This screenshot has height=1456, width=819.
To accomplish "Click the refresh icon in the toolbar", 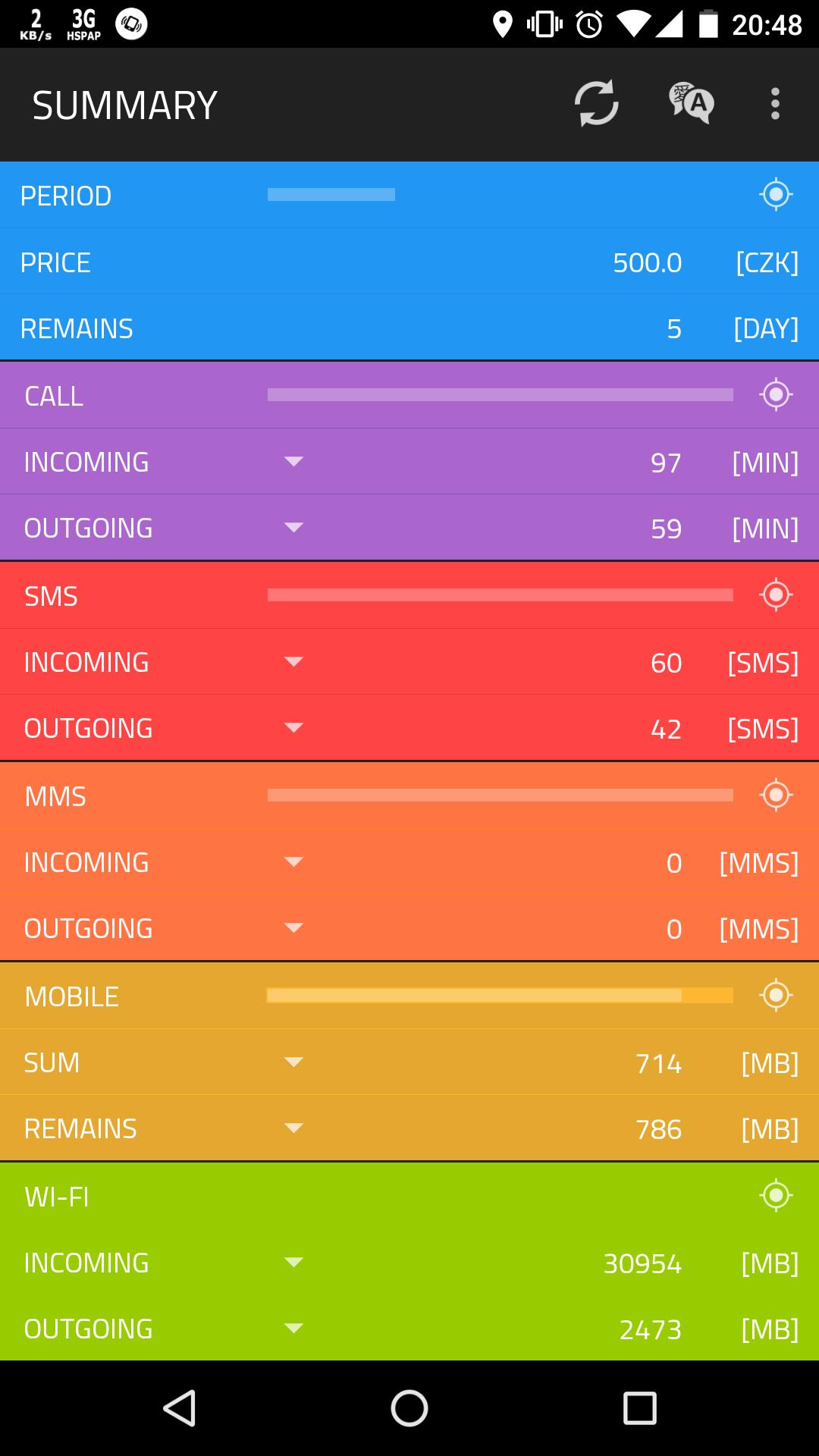I will coord(596,104).
